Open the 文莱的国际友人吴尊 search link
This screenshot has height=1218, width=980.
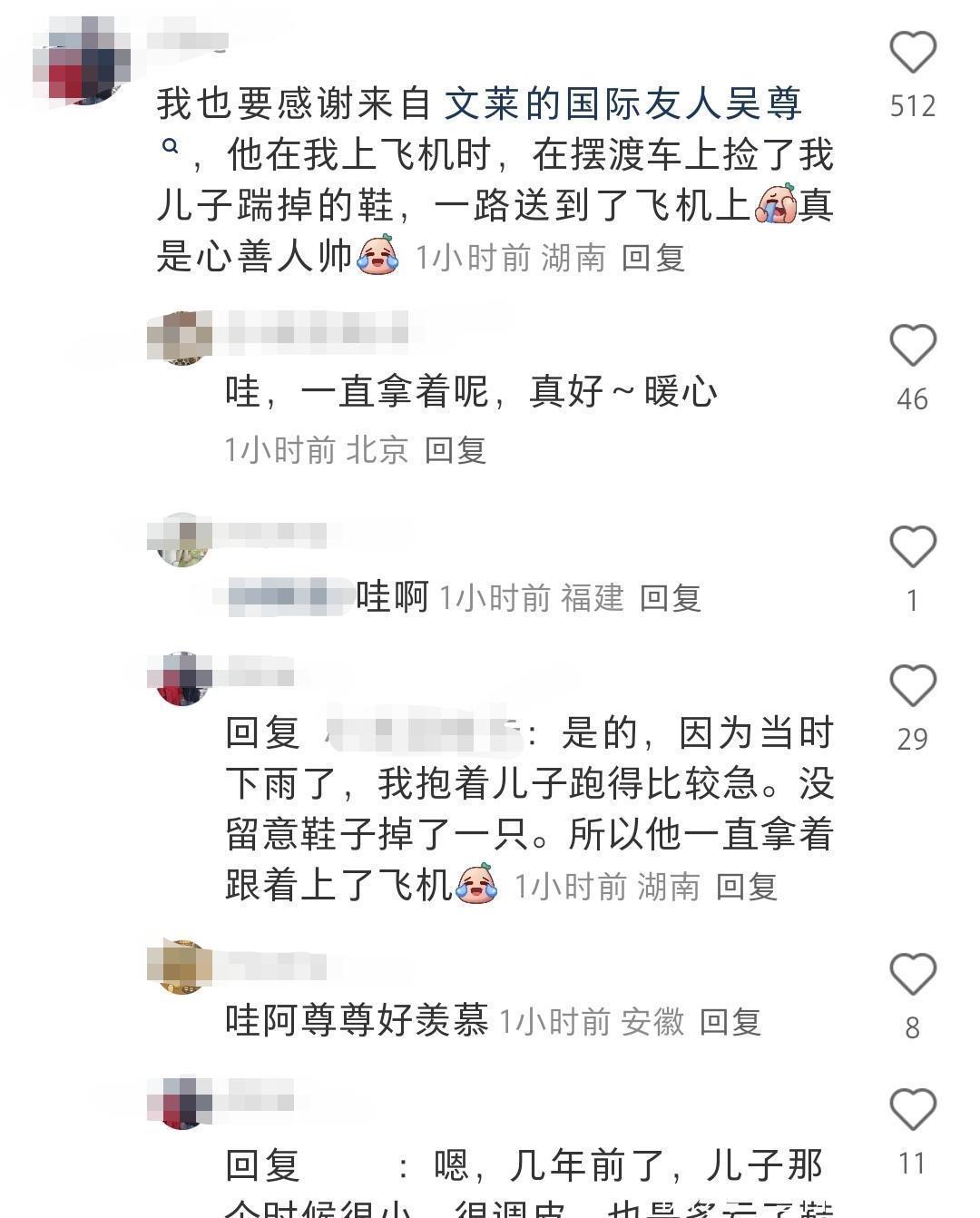pyautogui.click(x=622, y=103)
